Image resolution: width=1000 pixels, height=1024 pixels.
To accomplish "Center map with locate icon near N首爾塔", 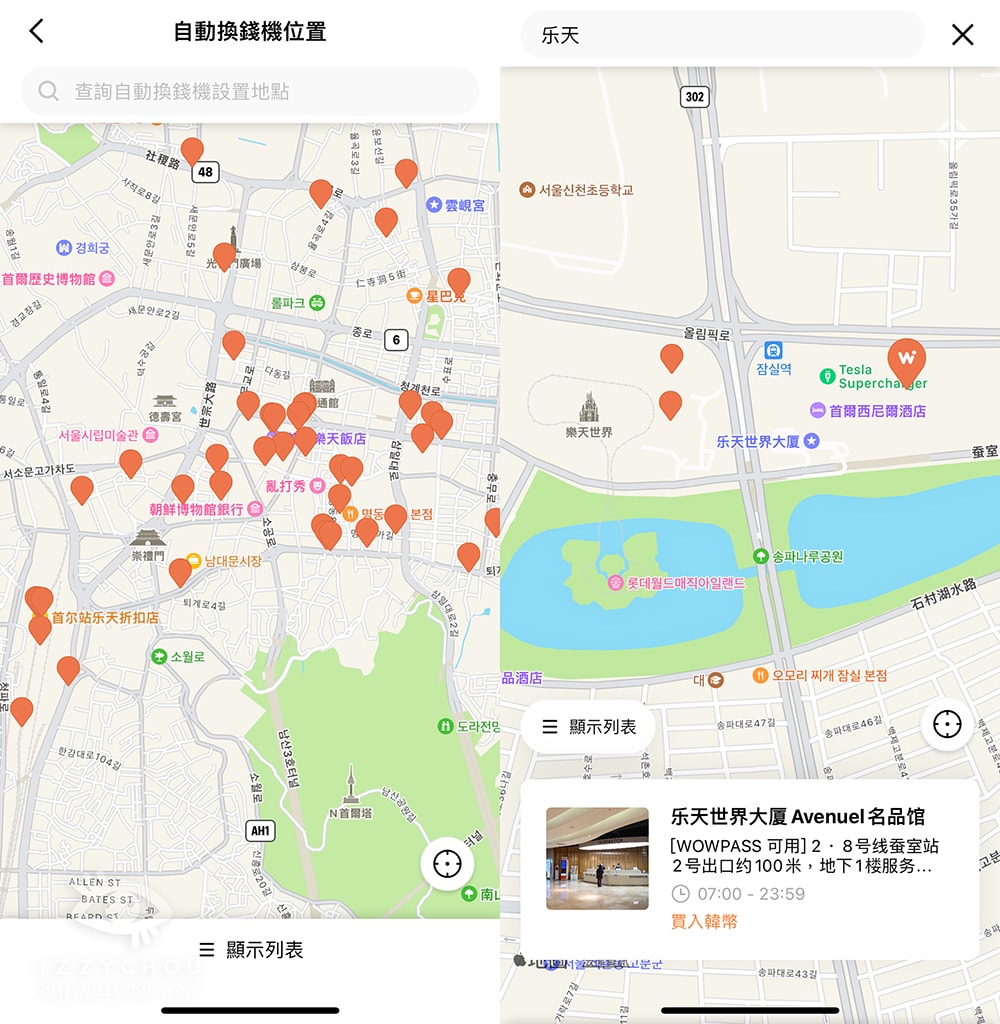I will tap(446, 864).
